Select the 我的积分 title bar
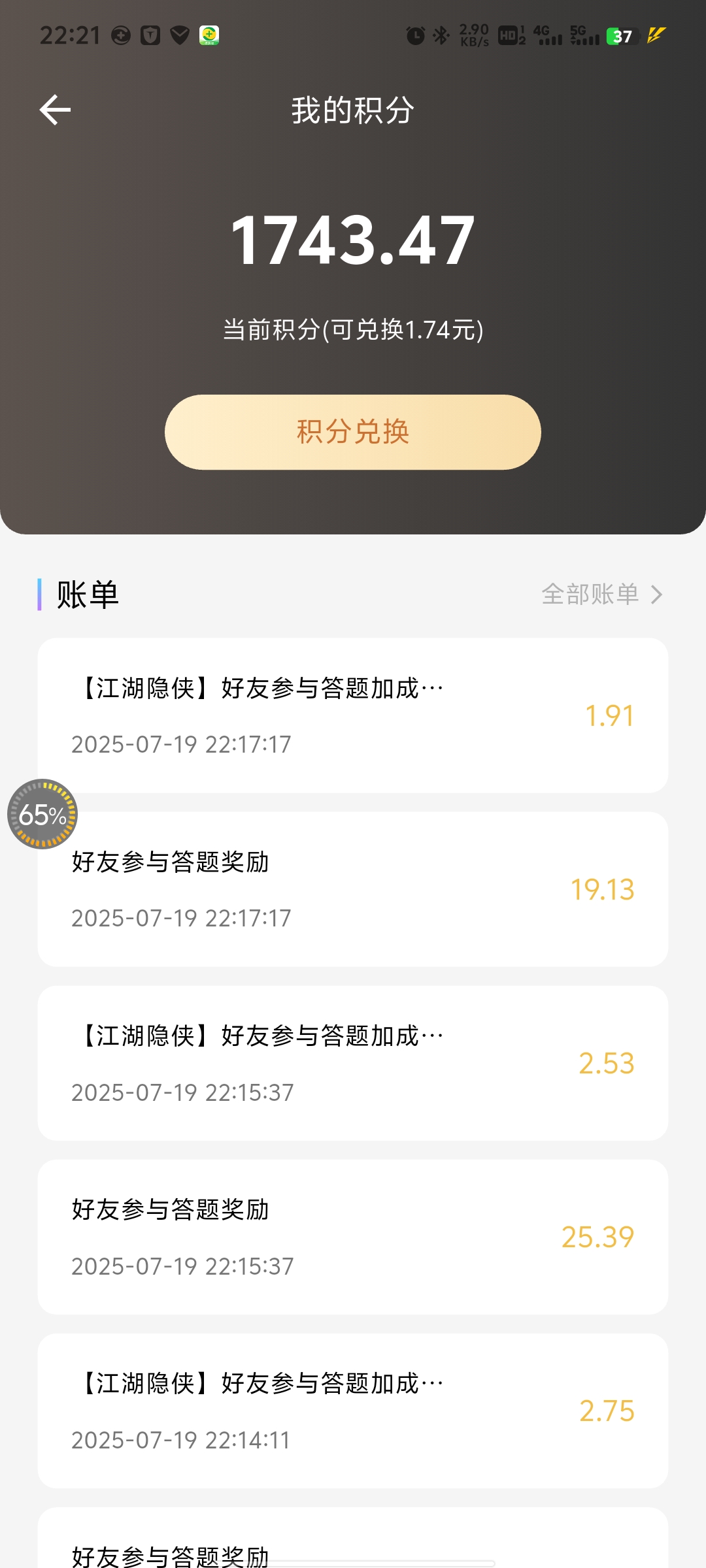706x1568 pixels. tap(352, 110)
